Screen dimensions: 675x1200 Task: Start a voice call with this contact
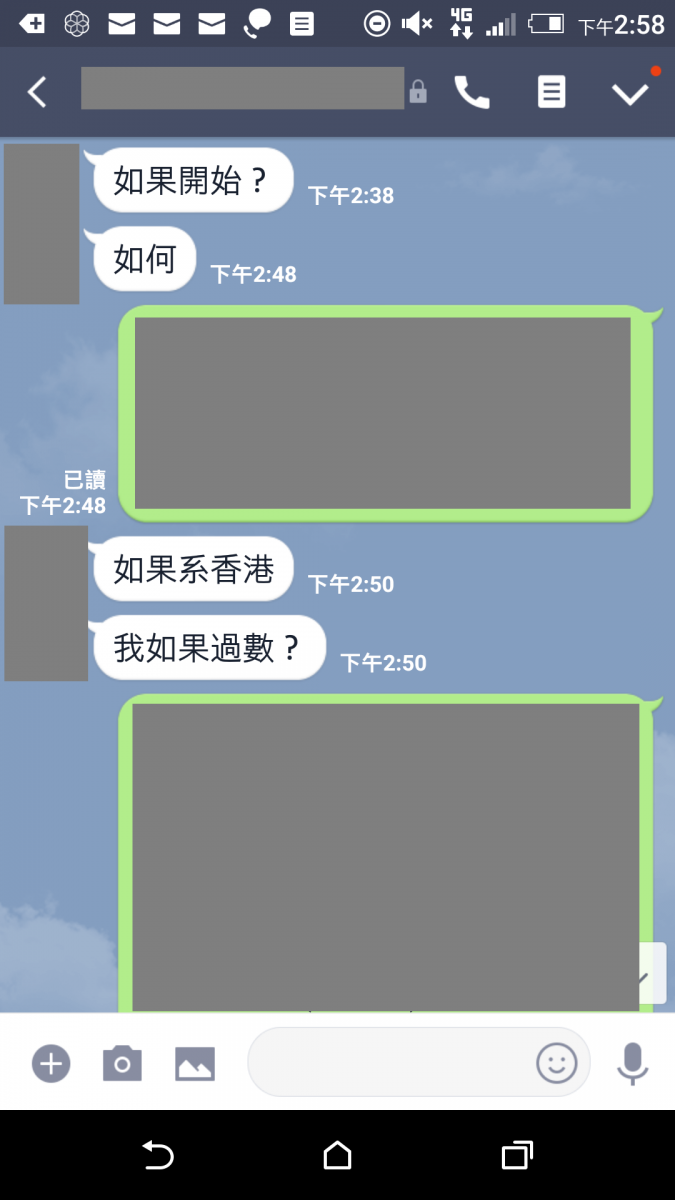point(472,92)
